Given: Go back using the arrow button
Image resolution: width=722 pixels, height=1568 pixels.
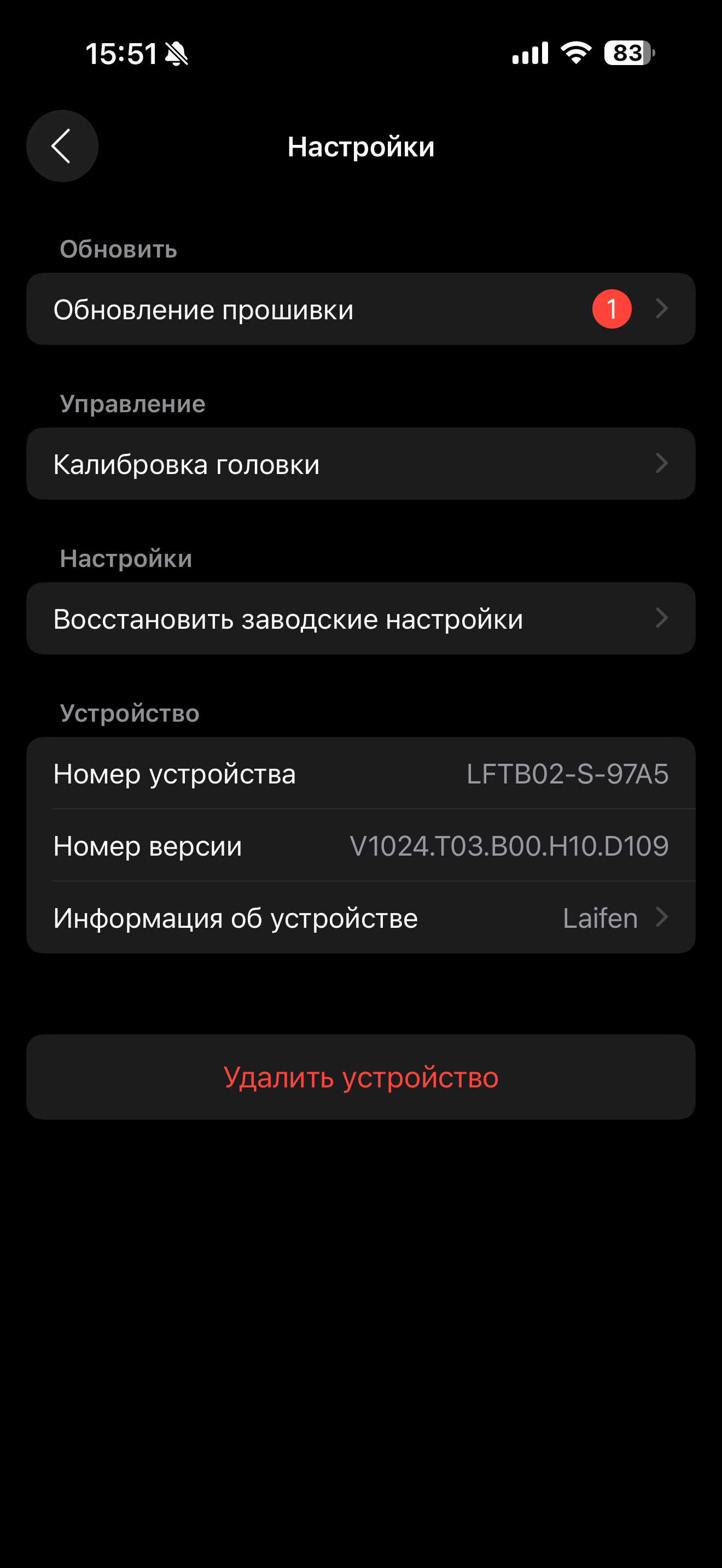Looking at the screenshot, I should pyautogui.click(x=62, y=146).
